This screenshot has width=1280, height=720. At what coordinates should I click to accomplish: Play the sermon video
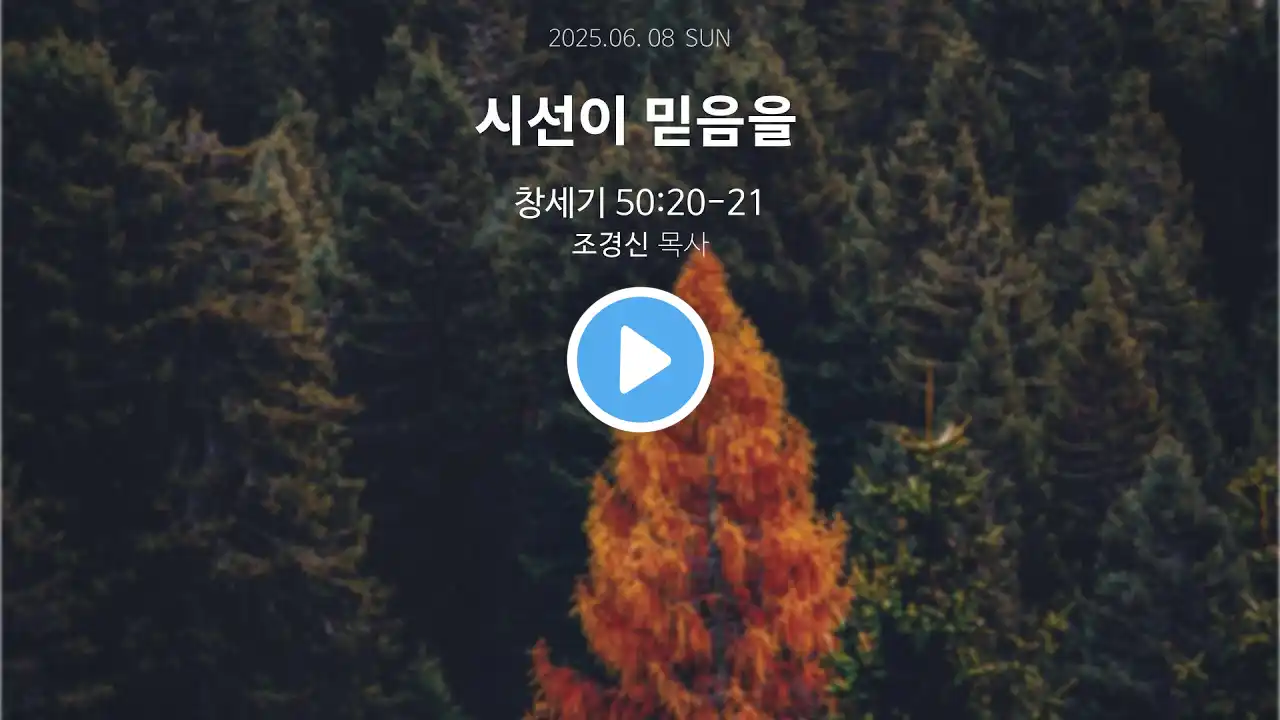pos(640,360)
